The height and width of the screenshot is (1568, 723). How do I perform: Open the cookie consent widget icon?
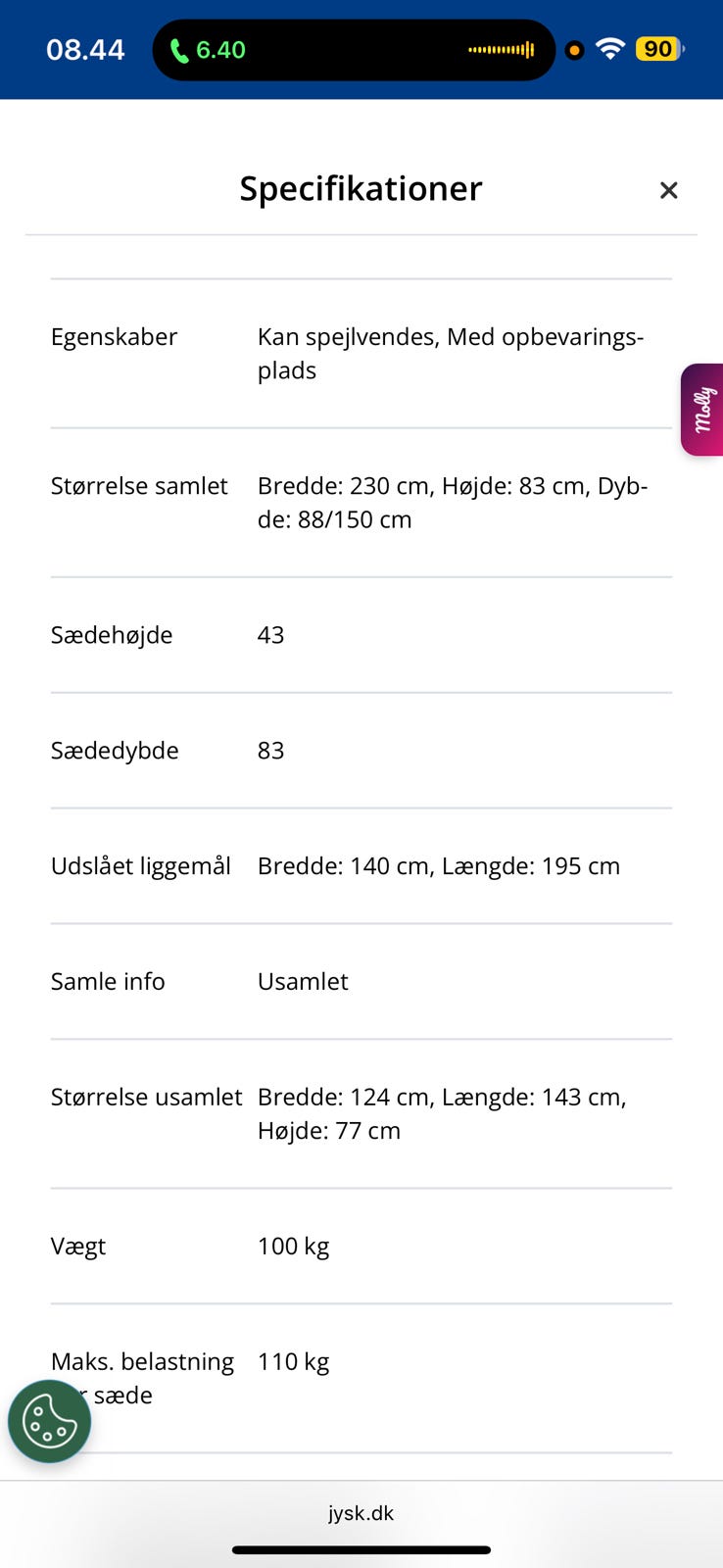49,1422
